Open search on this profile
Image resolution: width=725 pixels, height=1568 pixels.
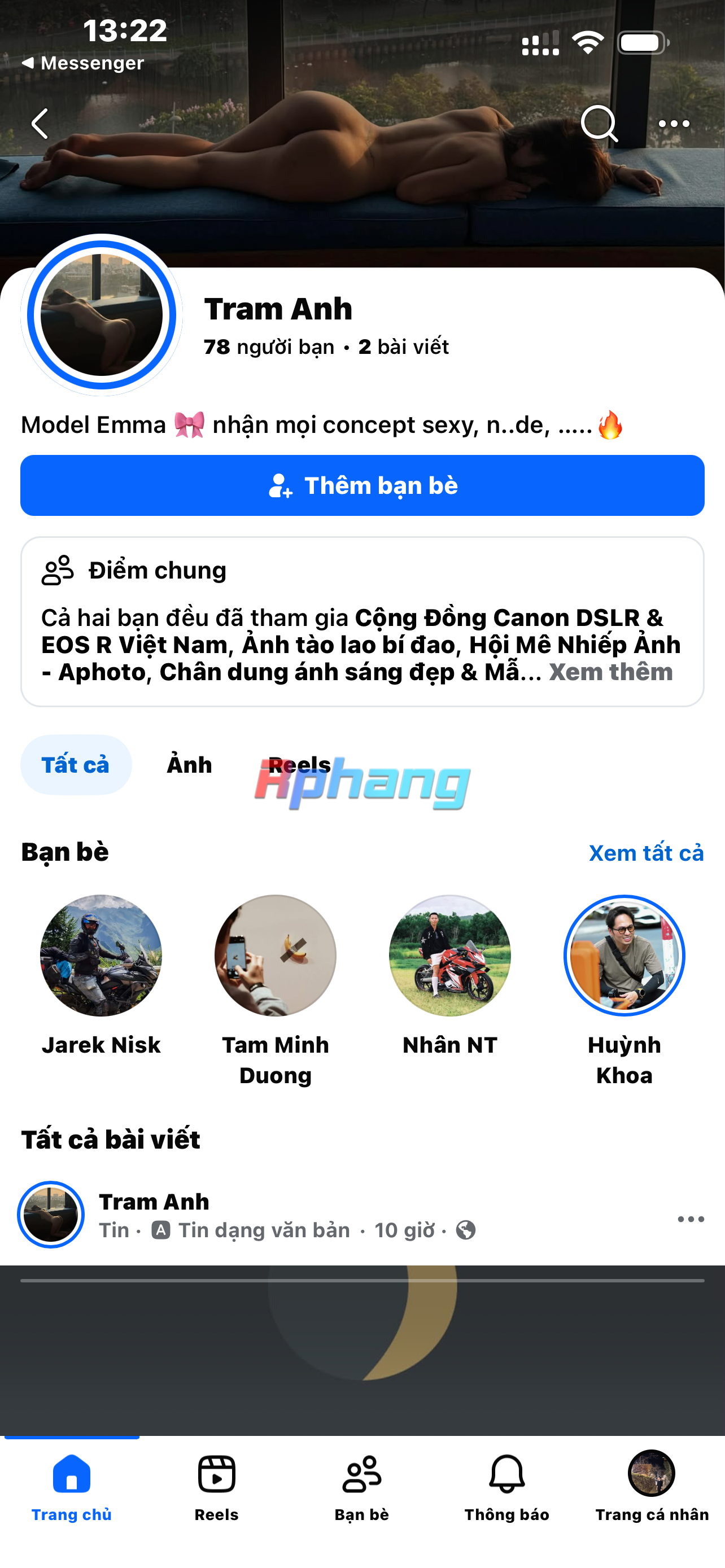point(599,124)
